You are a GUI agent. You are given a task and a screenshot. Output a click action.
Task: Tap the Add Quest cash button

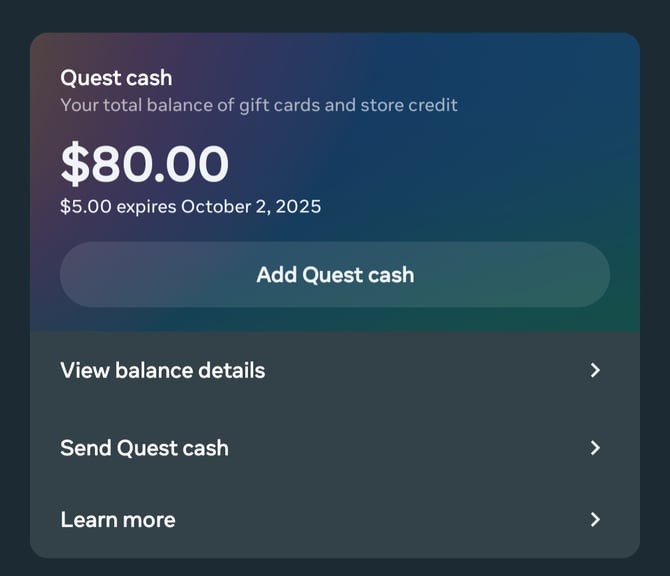[334, 274]
